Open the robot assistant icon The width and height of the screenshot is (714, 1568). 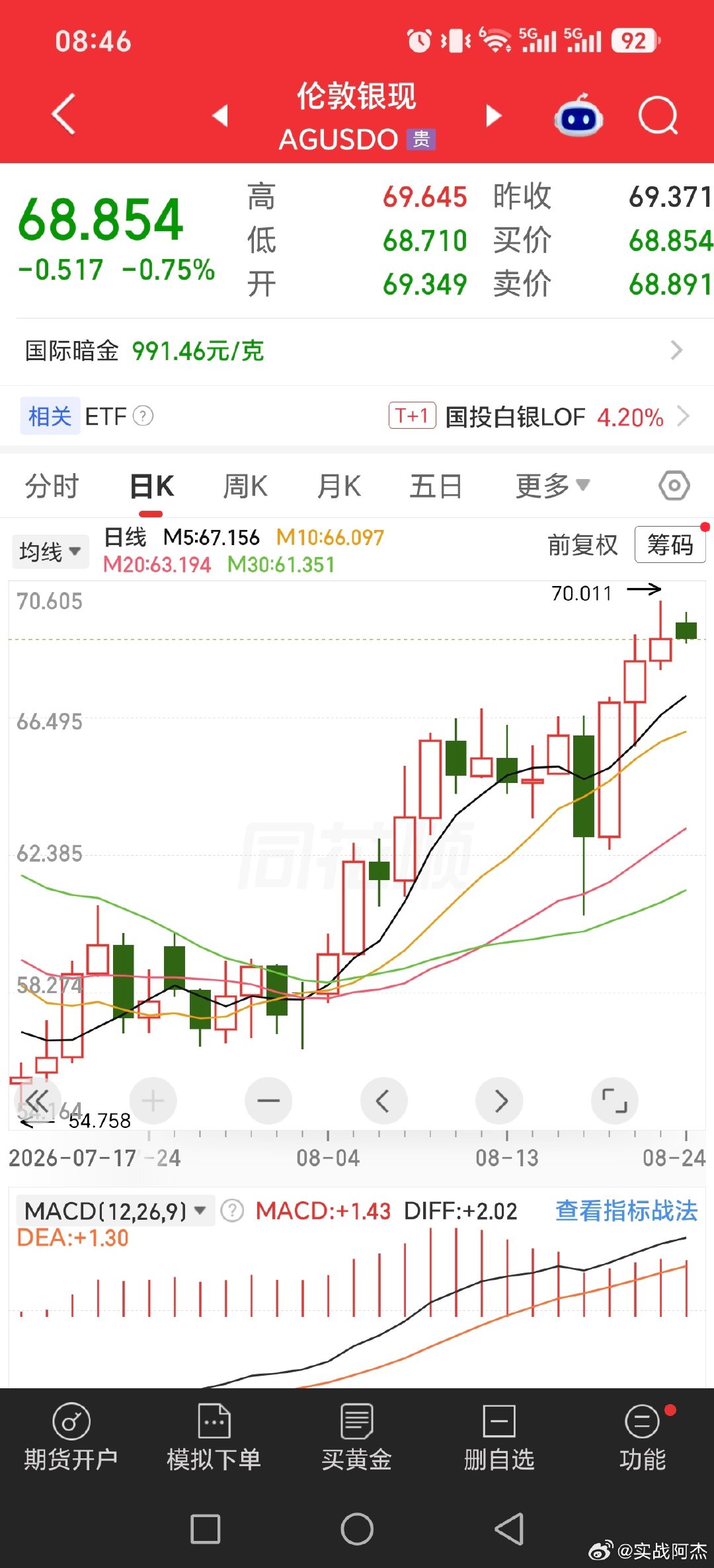point(578,116)
